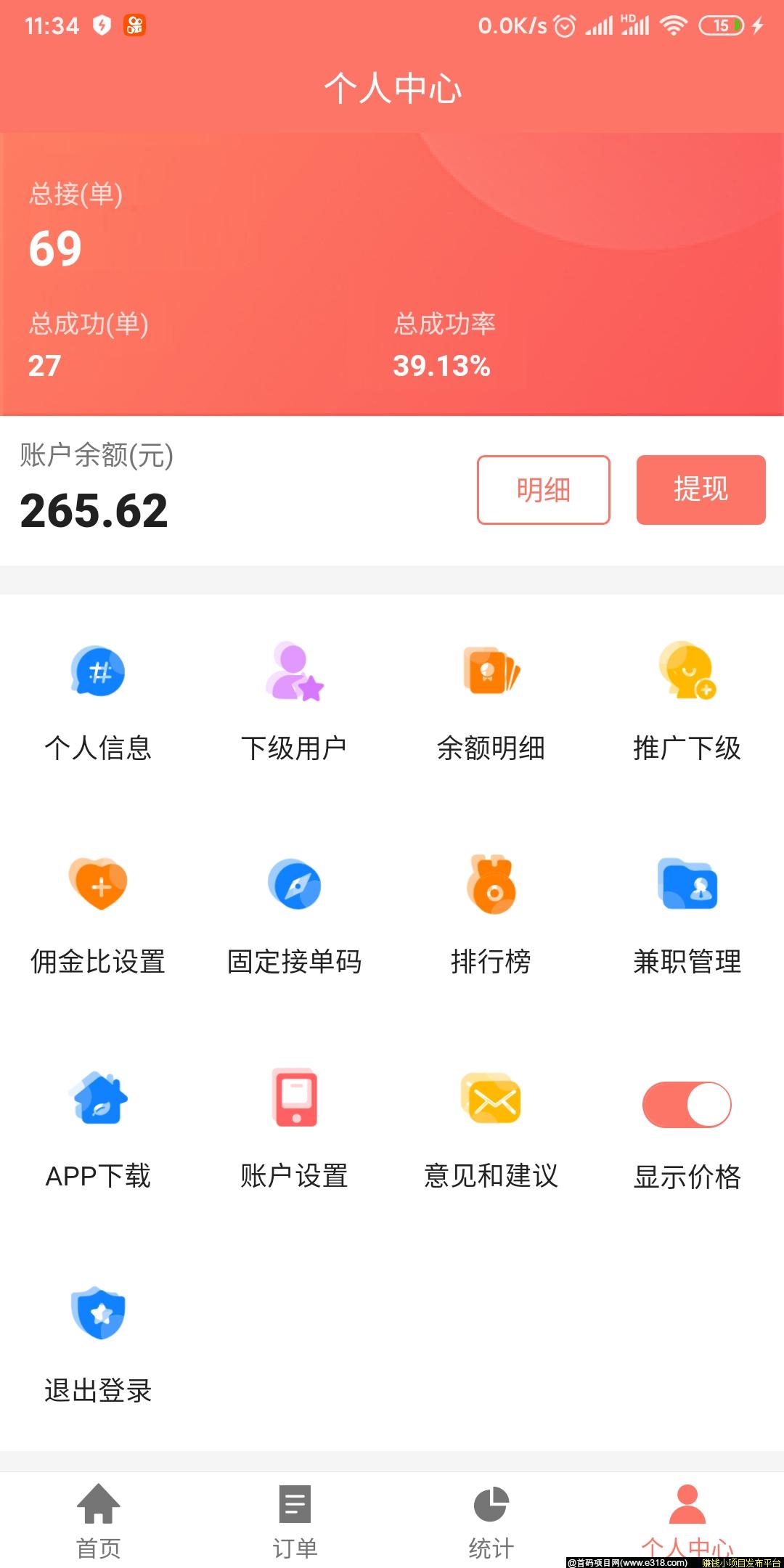
Task: Toggle the 显示价格 price display switch
Action: (687, 1105)
